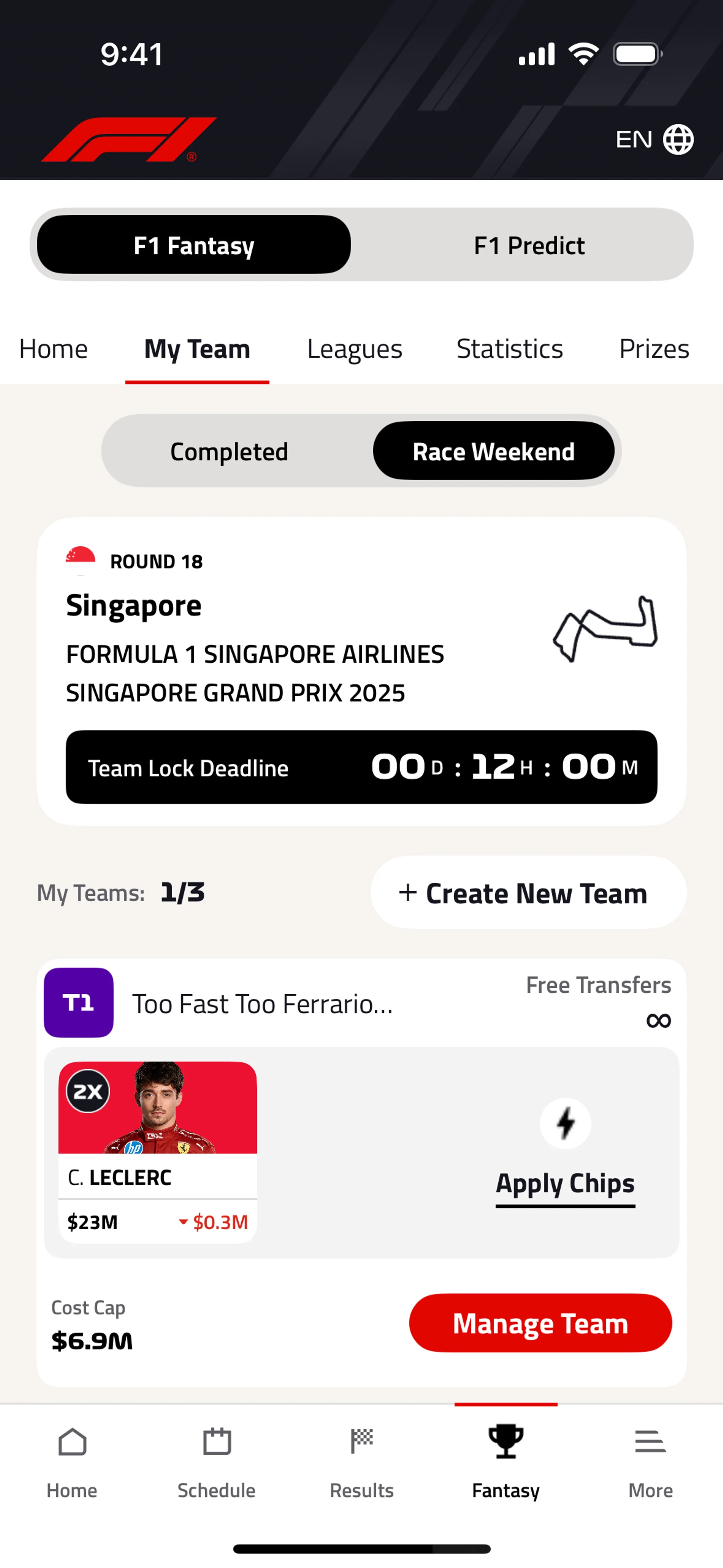This screenshot has height=1568, width=723.
Task: Change the language with the EN globe
Action: (x=654, y=139)
